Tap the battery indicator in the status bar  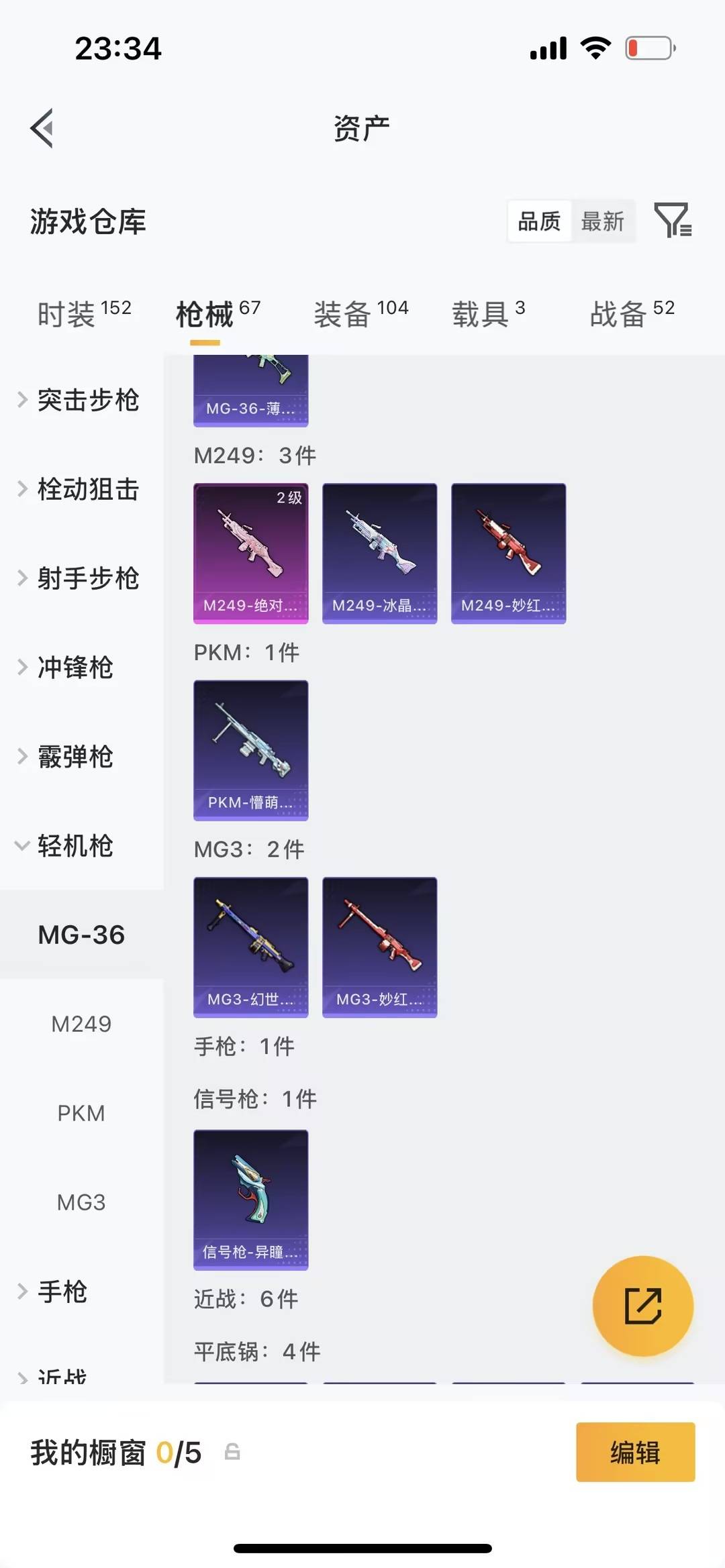pyautogui.click(x=649, y=47)
